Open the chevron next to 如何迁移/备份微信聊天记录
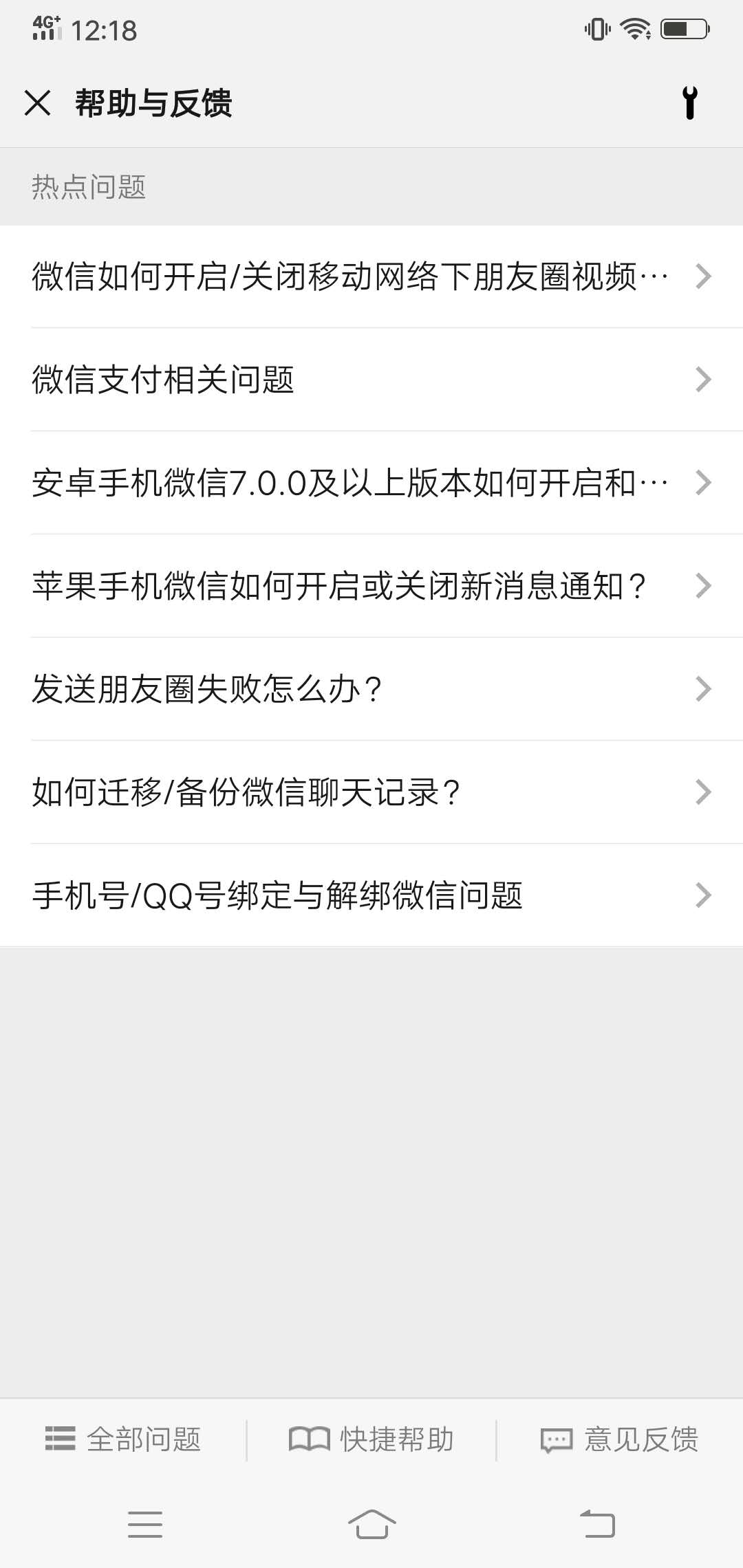This screenshot has height=1568, width=743. coord(702,792)
